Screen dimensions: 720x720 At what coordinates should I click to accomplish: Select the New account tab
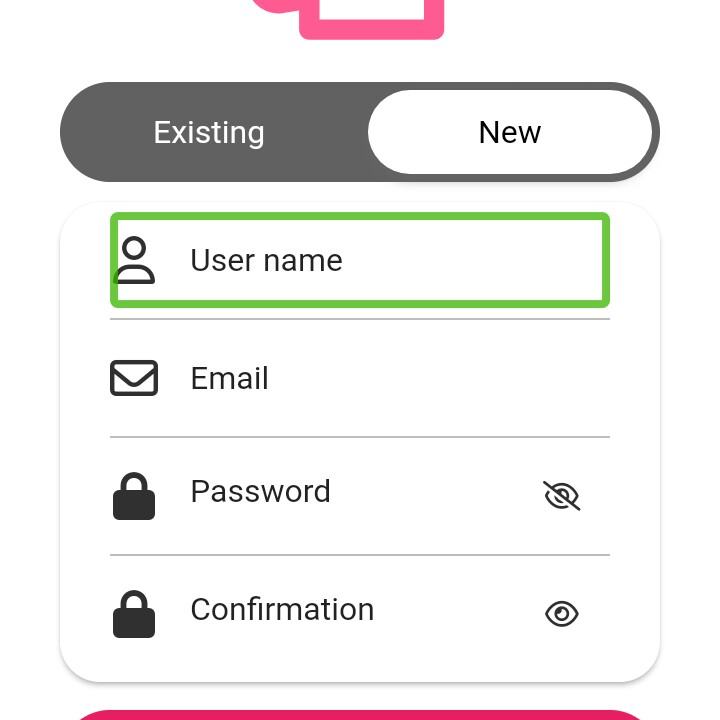510,132
